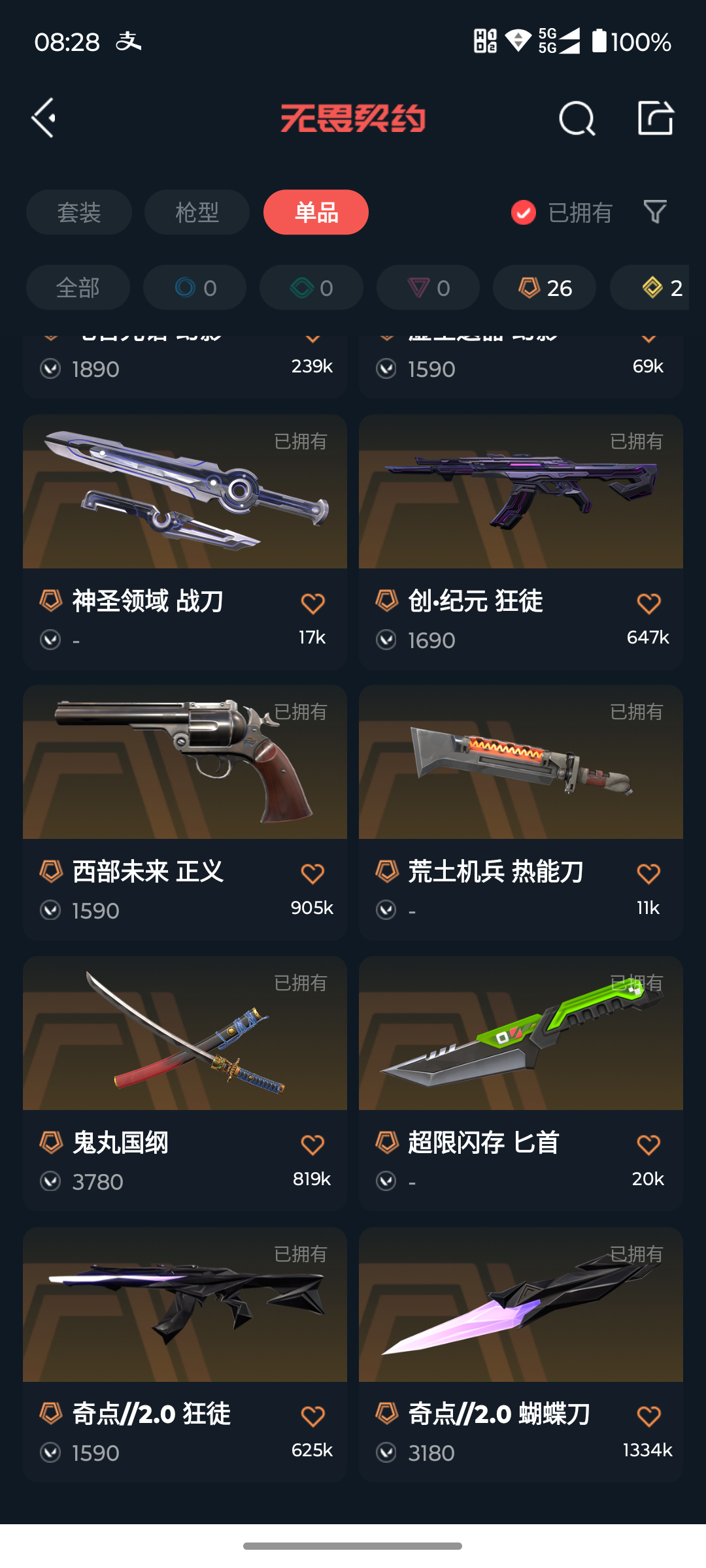This screenshot has height=1568, width=706.
Task: Filter by the blue tier chip showing 0
Action: pos(195,287)
